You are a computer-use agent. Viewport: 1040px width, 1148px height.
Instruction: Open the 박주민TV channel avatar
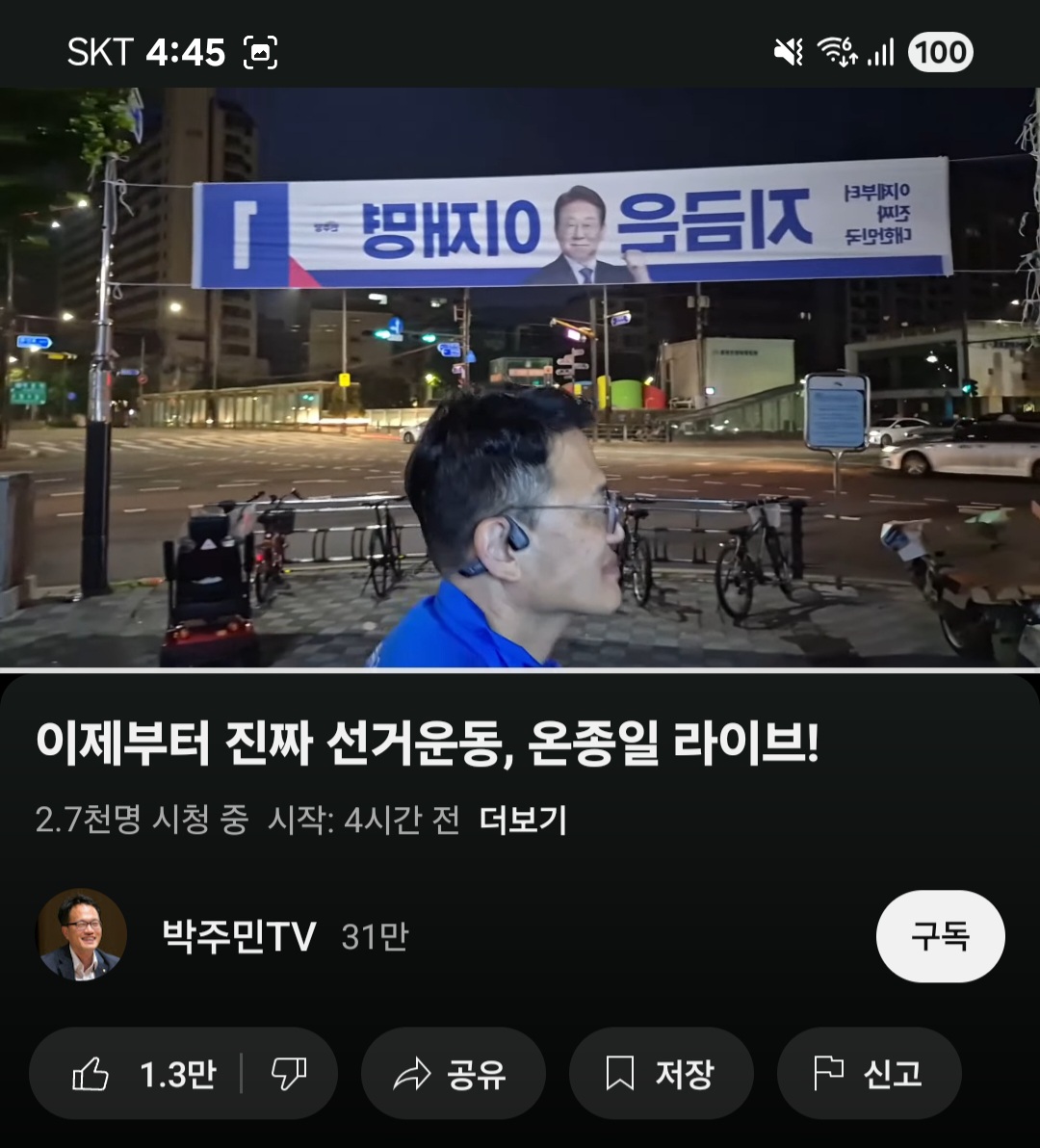(x=82, y=935)
